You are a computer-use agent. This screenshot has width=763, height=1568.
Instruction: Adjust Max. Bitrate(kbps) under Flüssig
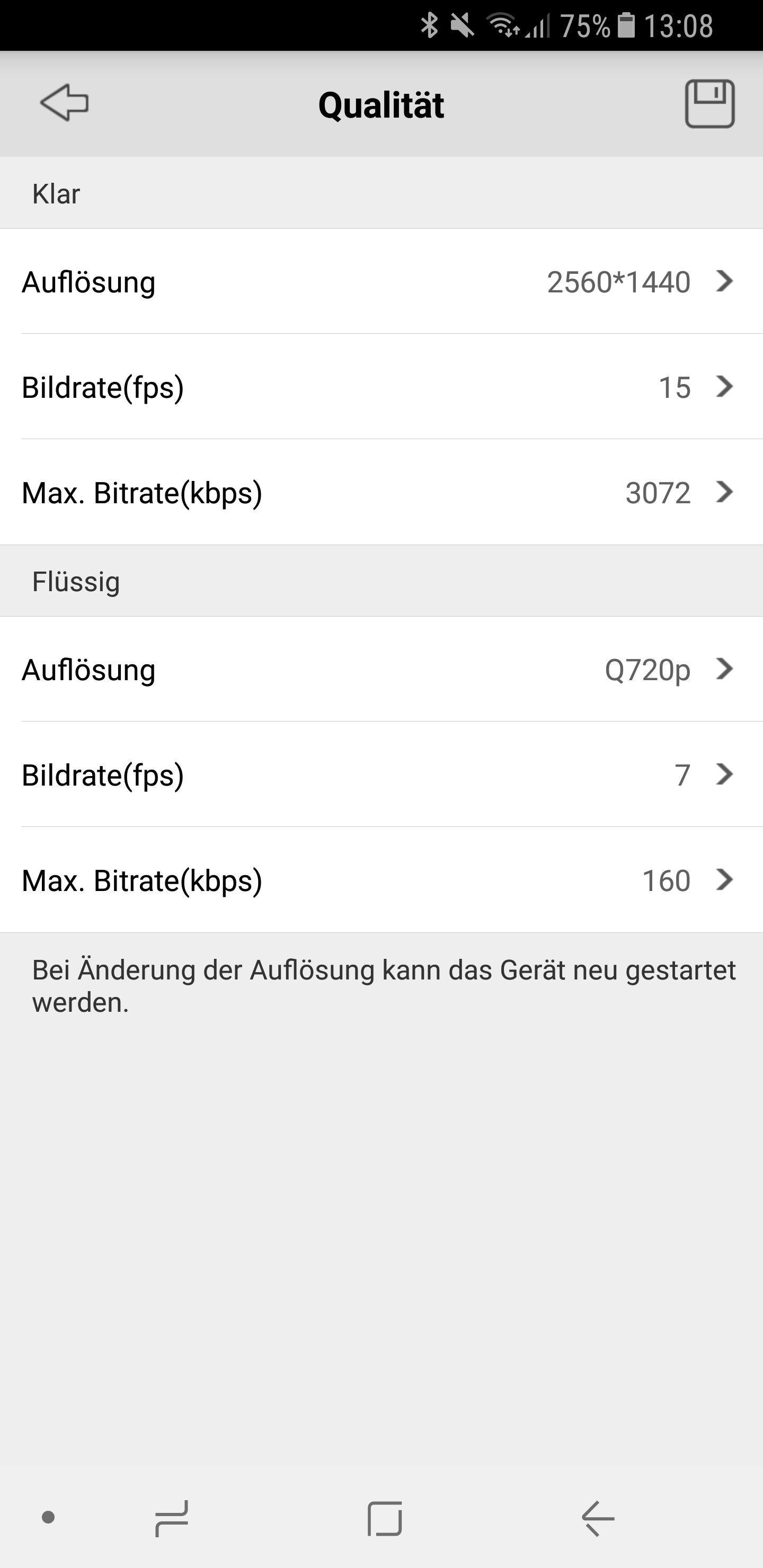coord(381,880)
